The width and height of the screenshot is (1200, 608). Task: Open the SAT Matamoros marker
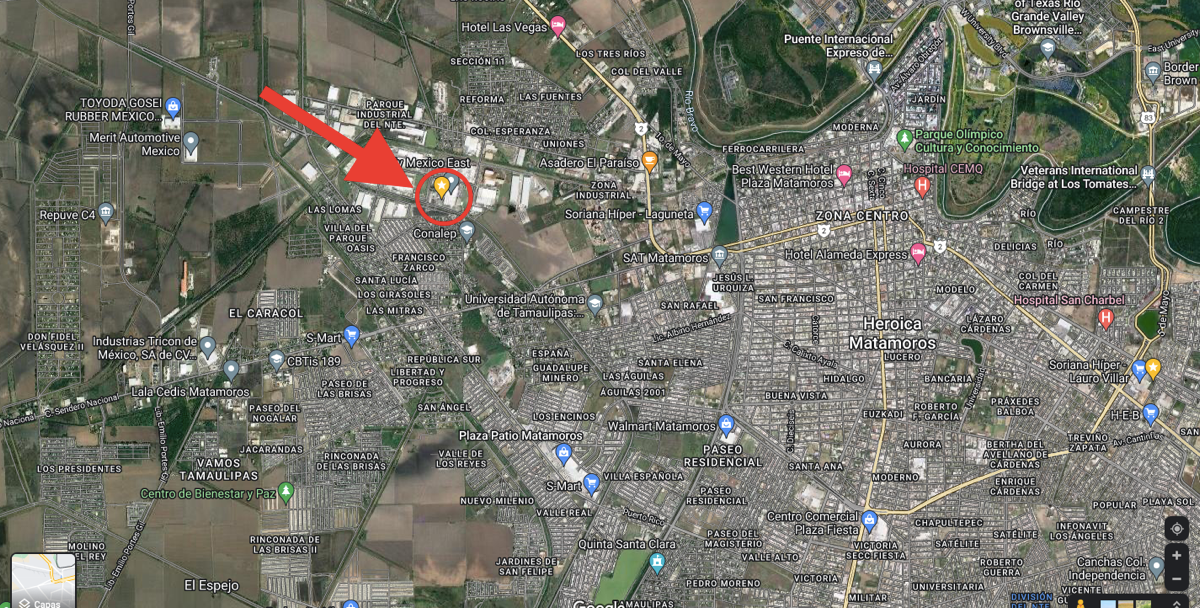(720, 255)
